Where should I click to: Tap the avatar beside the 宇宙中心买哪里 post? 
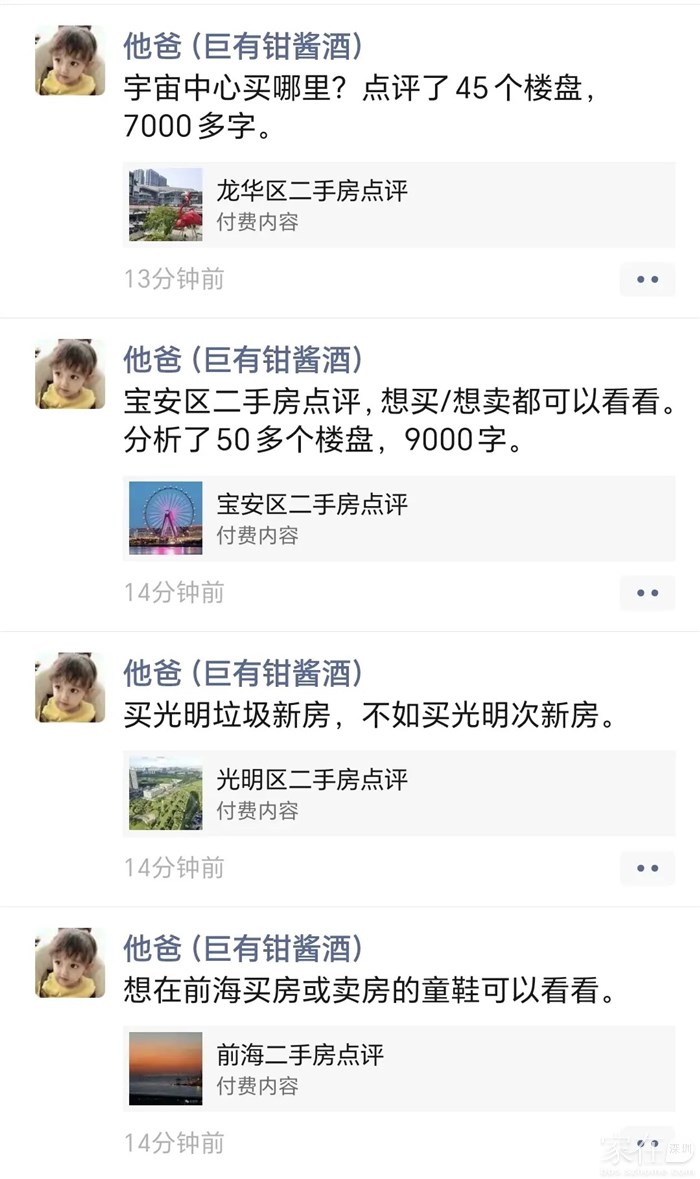[70, 61]
